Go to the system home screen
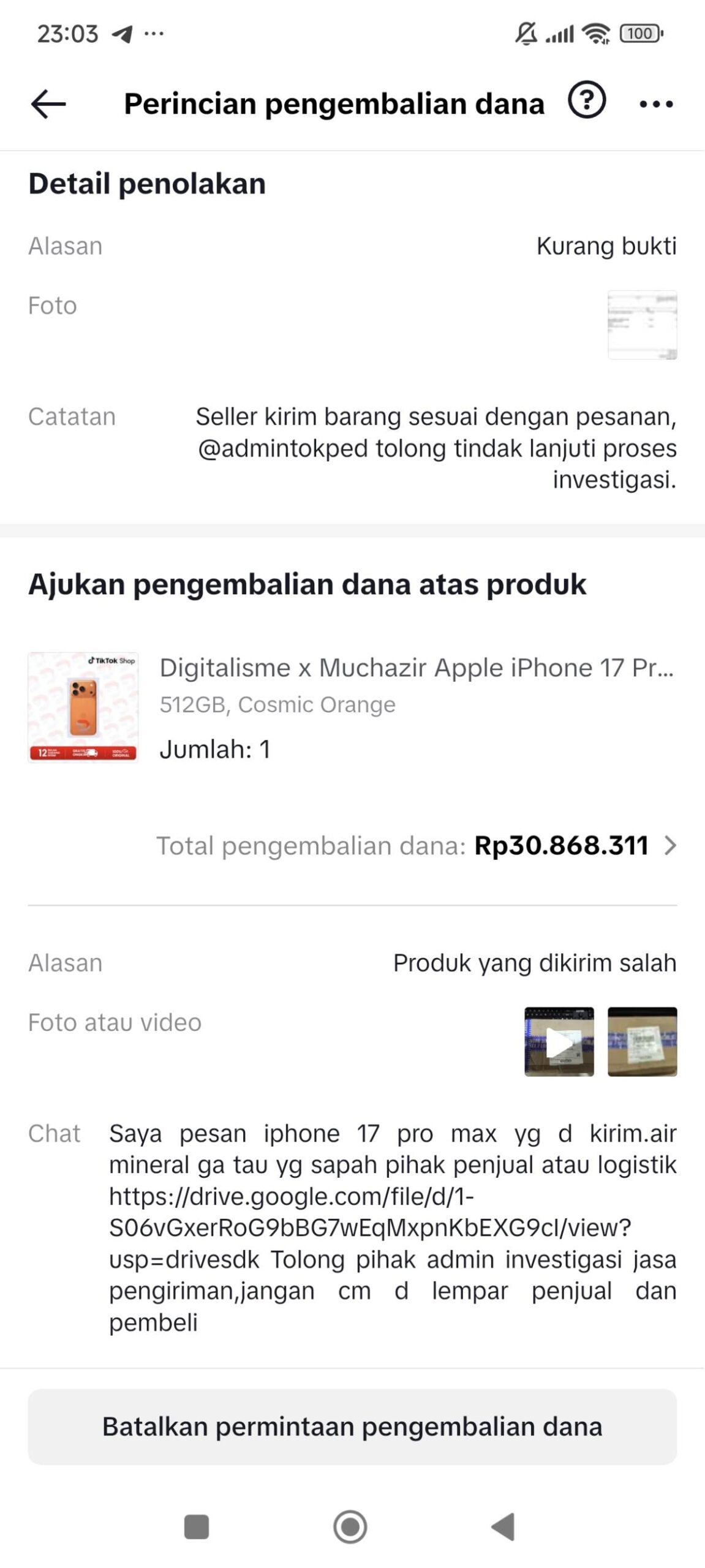 350,1526
